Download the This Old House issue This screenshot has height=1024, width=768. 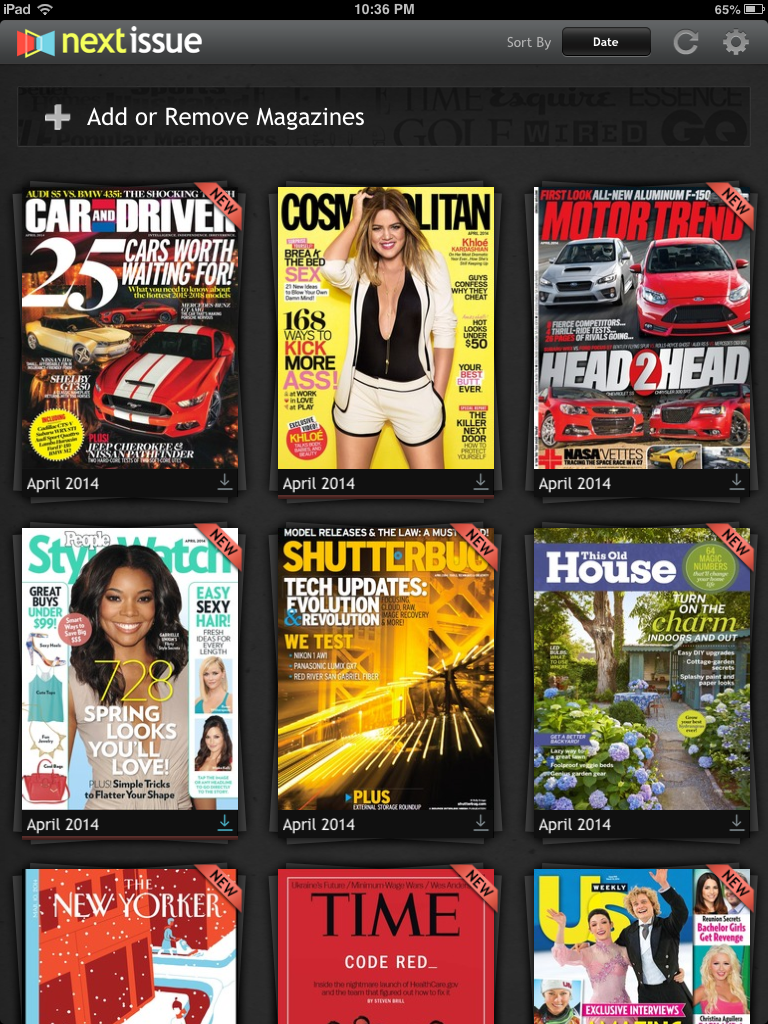[737, 823]
